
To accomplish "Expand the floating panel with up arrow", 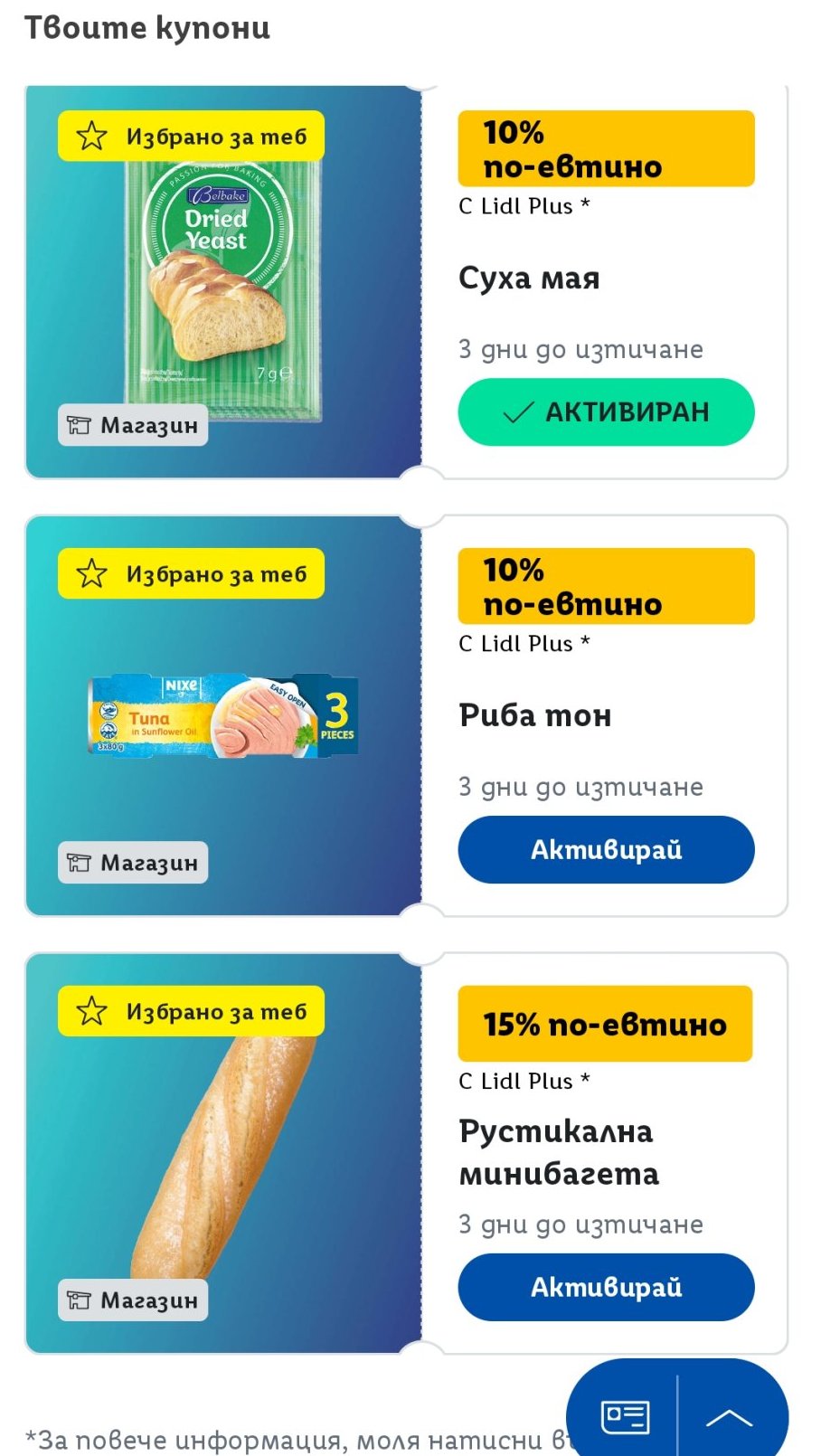I will coord(729,1418).
